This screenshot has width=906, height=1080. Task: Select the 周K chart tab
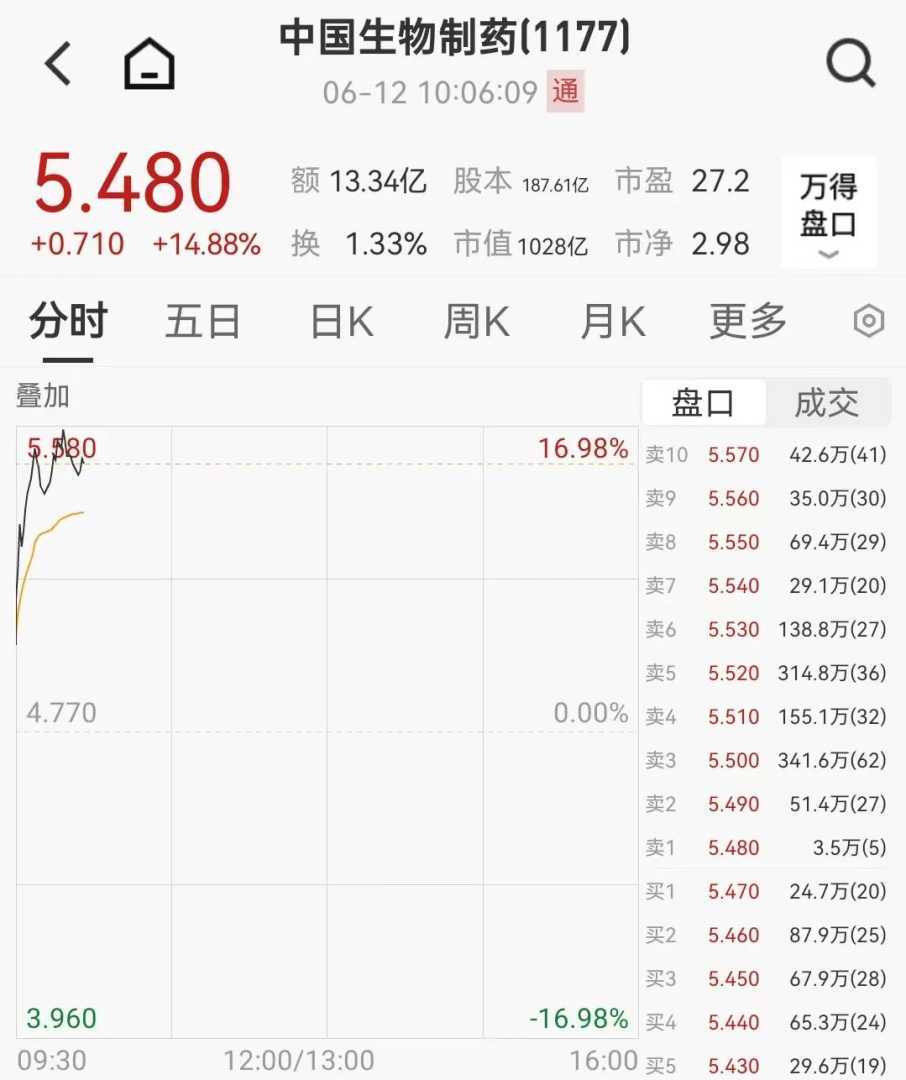point(476,322)
